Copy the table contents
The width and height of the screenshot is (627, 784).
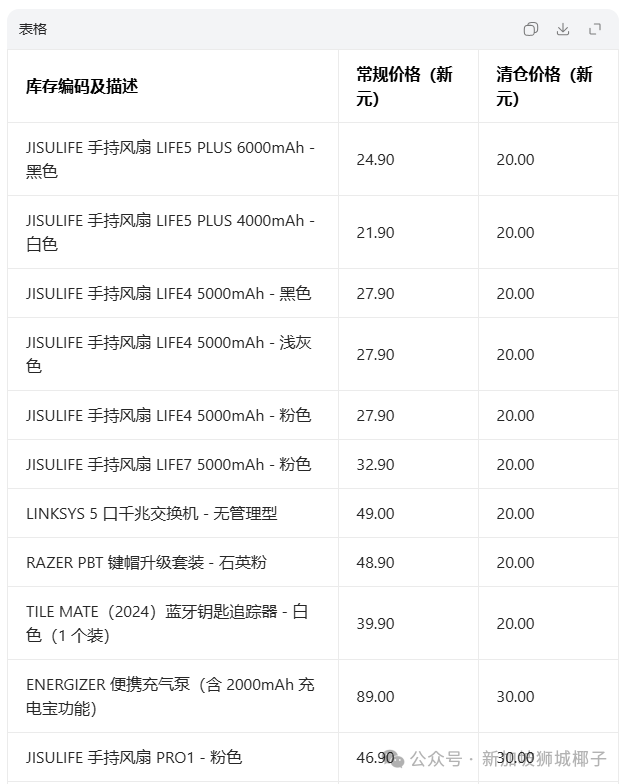[x=531, y=29]
